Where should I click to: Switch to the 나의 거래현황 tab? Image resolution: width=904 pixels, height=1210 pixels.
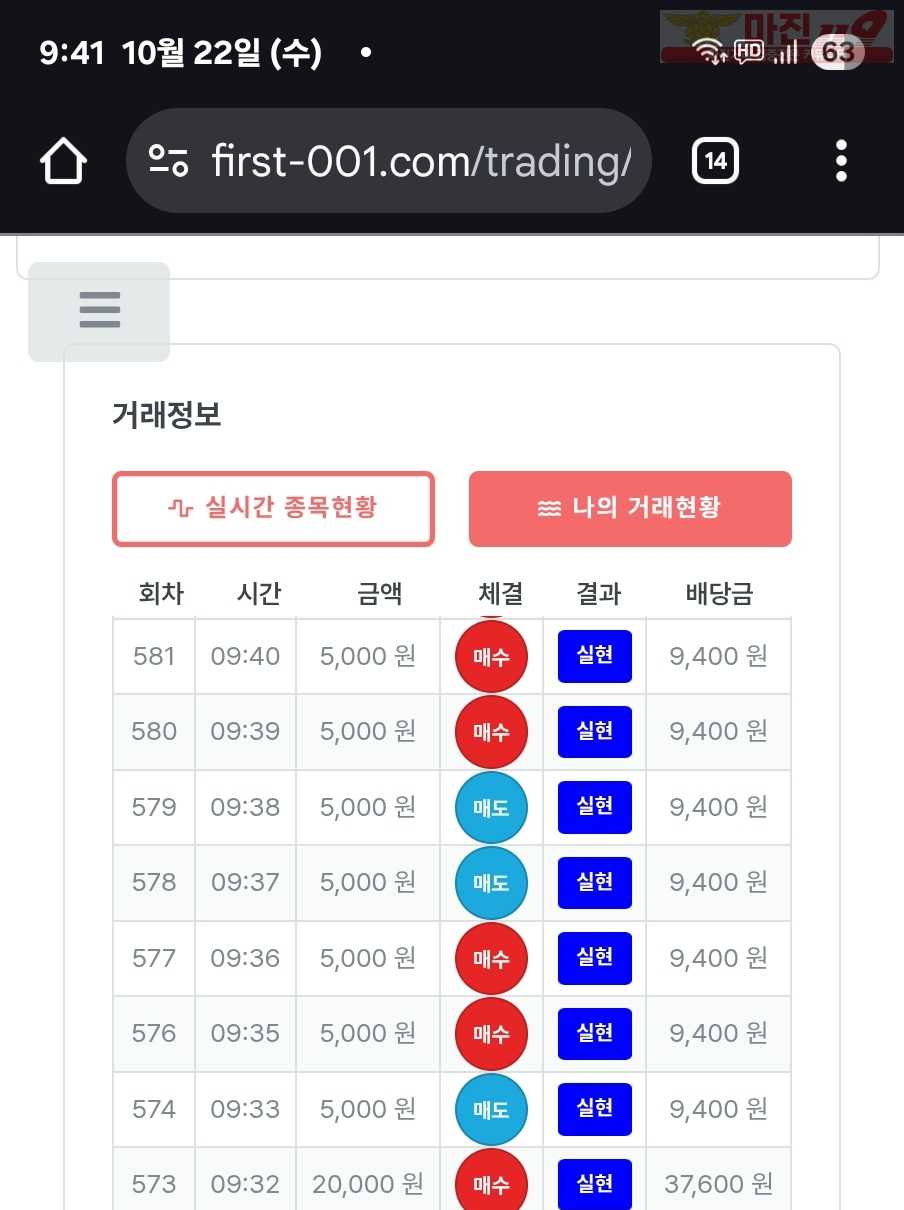pyautogui.click(x=630, y=509)
